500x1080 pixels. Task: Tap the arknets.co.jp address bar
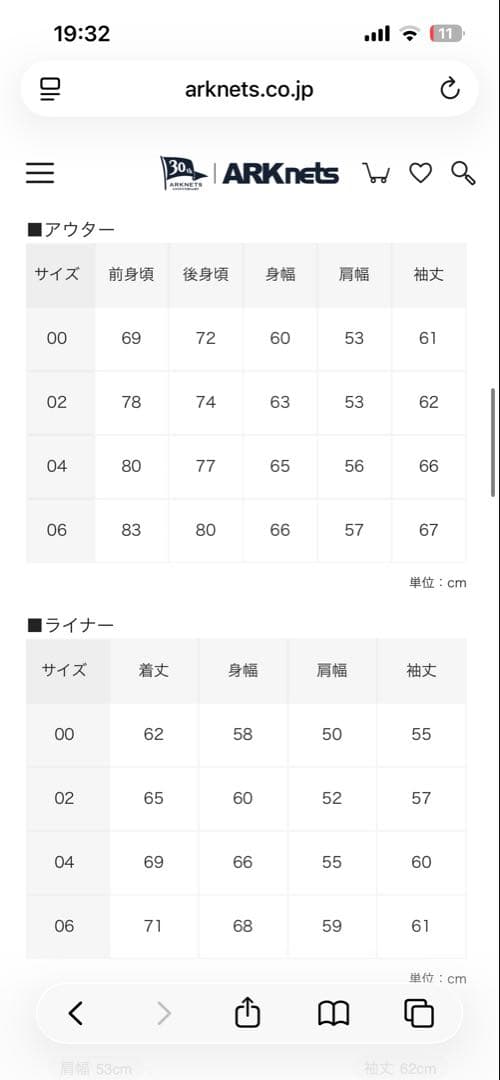(x=249, y=89)
